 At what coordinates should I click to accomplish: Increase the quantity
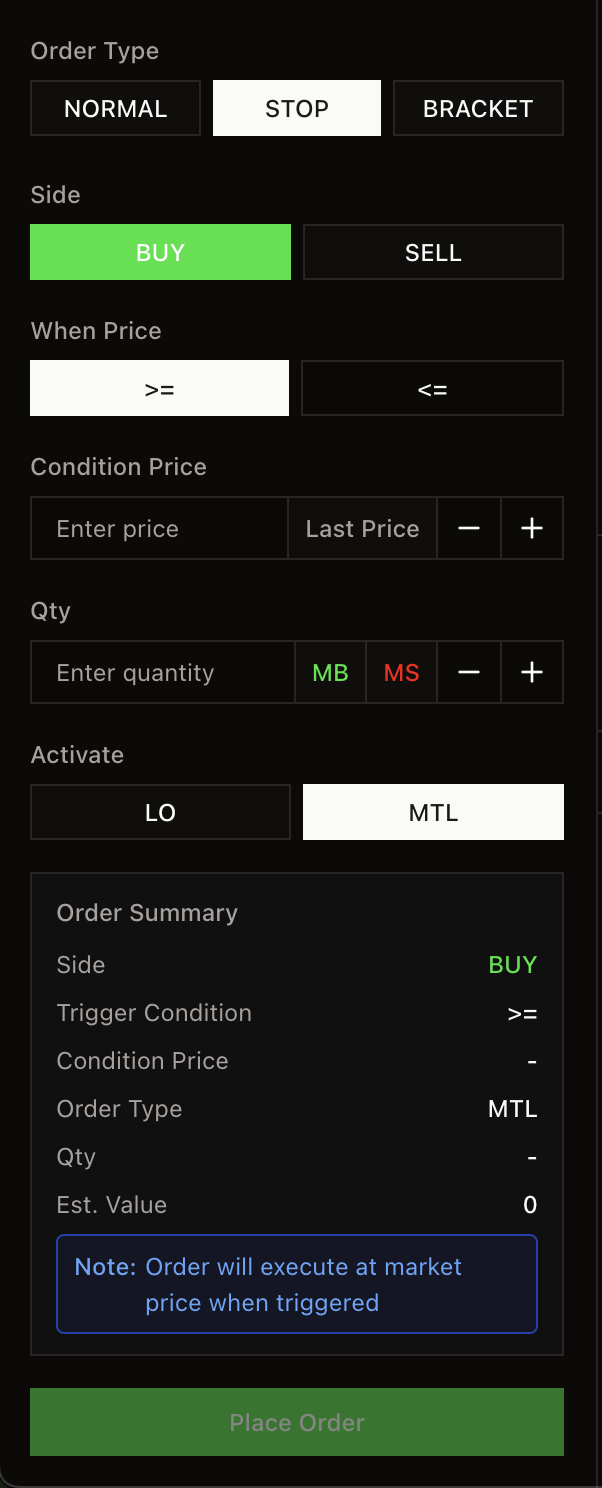[x=532, y=672]
